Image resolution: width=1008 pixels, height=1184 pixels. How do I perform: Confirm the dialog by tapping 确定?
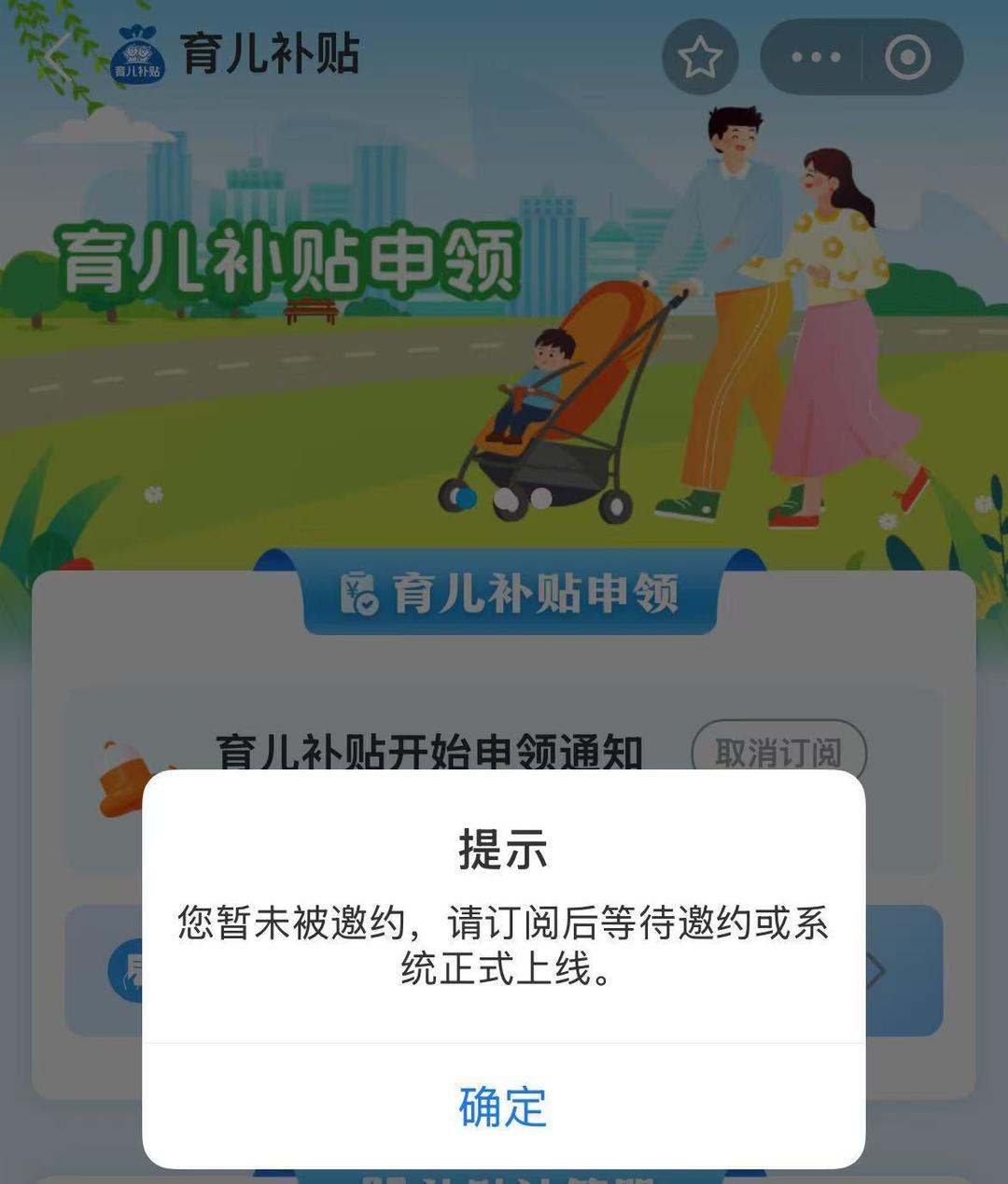coord(502,1107)
